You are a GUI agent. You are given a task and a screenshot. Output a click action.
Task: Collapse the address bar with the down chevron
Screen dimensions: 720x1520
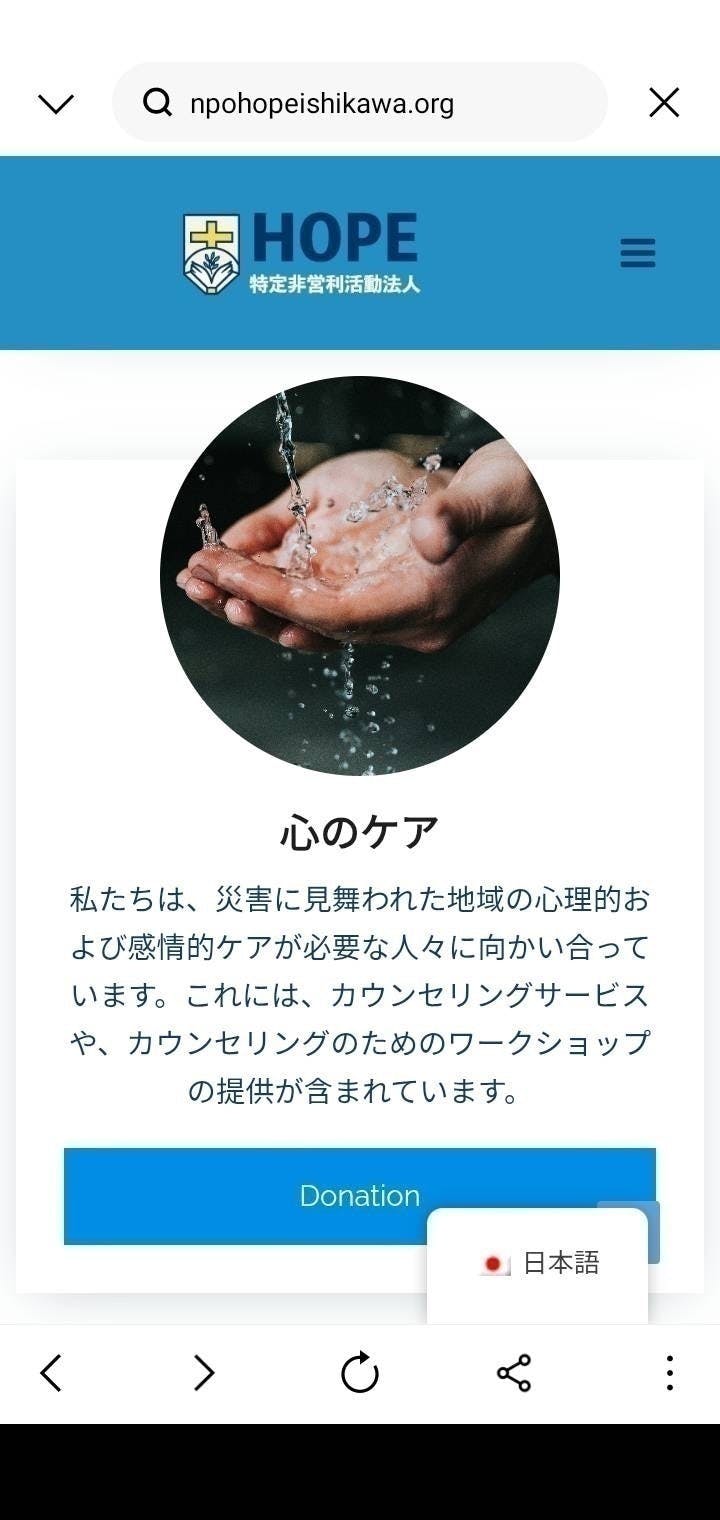(56, 101)
